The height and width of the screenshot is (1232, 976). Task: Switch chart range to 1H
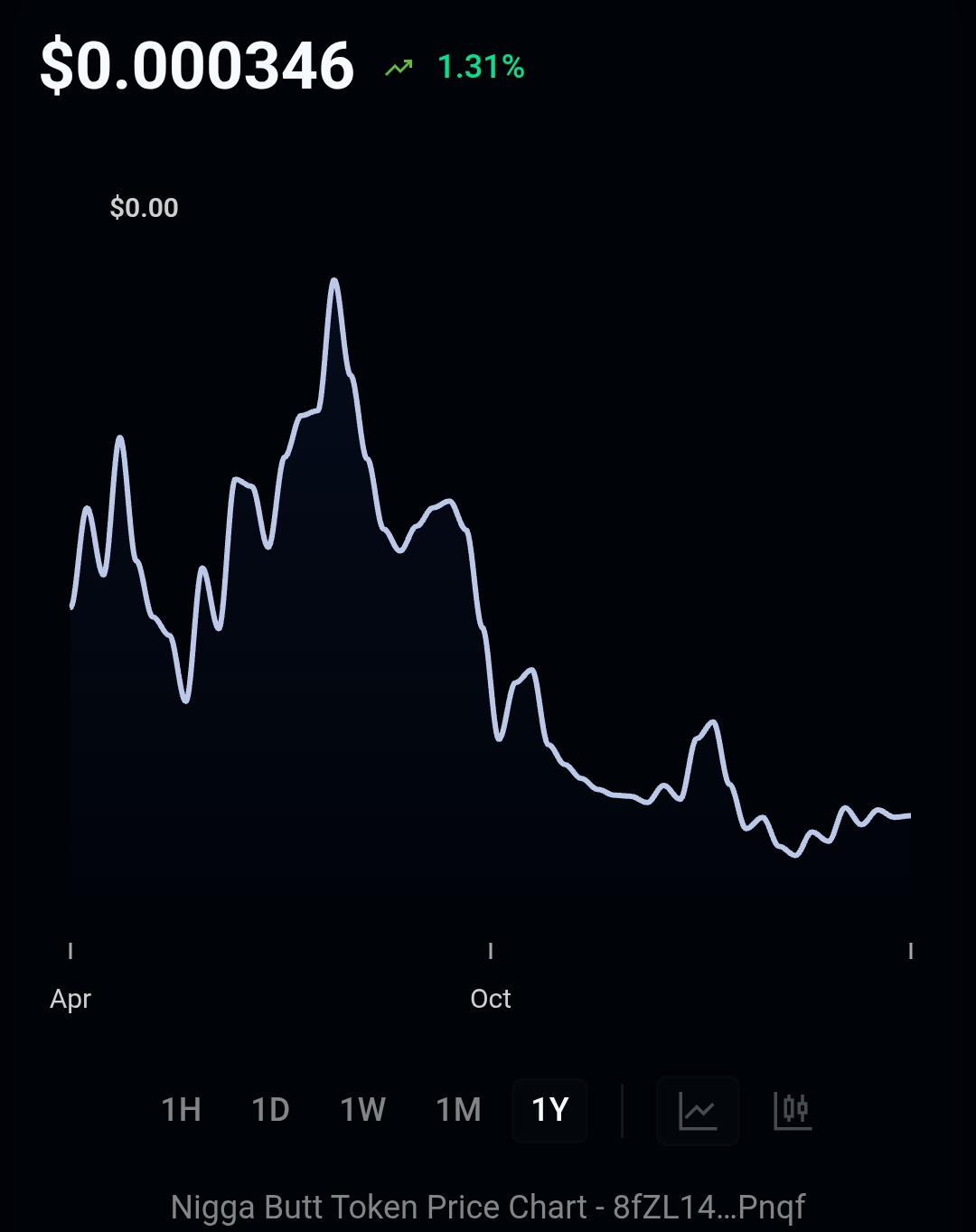[x=181, y=1110]
